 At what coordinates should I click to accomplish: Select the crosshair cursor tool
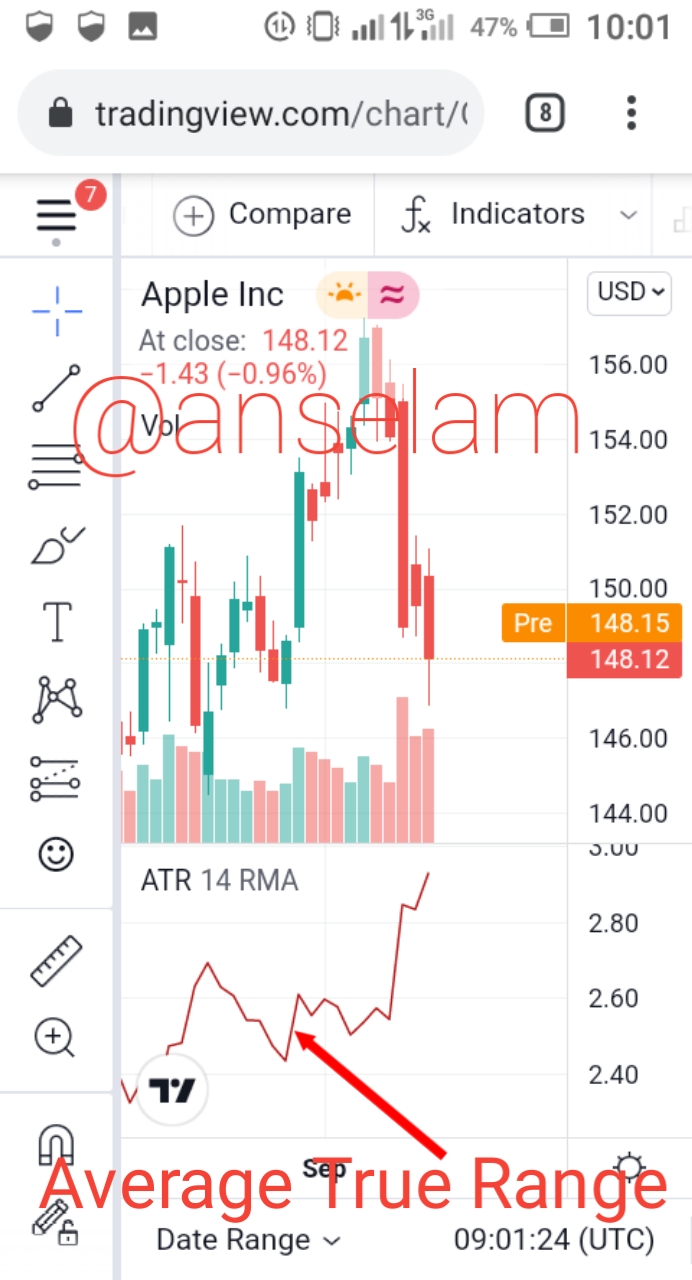coord(57,310)
